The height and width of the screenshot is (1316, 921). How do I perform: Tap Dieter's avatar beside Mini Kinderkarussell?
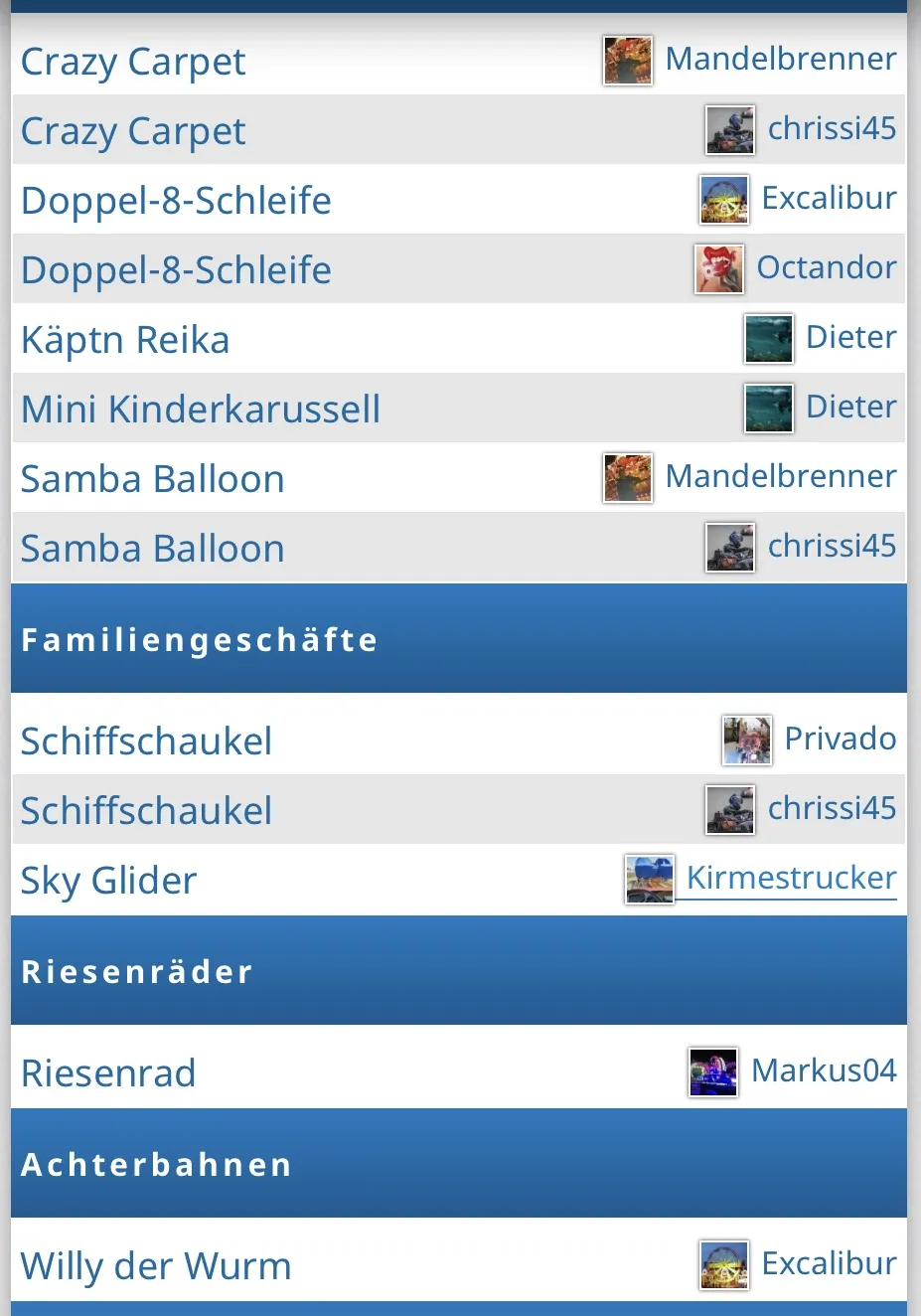(769, 409)
